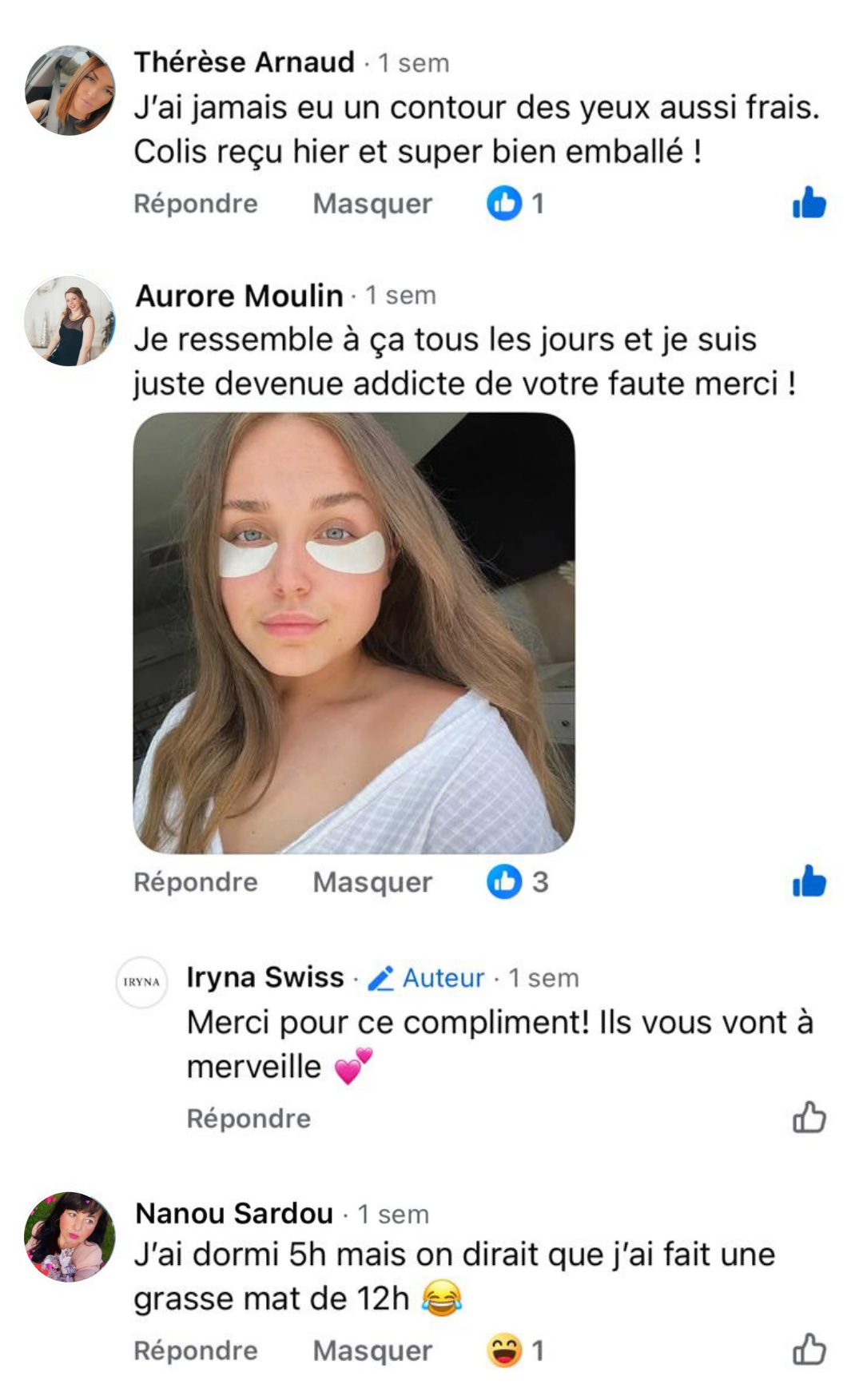The width and height of the screenshot is (863, 1400).
Task: Open Nanou Sardou's profile picture
Action: pyautogui.click(x=70, y=1237)
